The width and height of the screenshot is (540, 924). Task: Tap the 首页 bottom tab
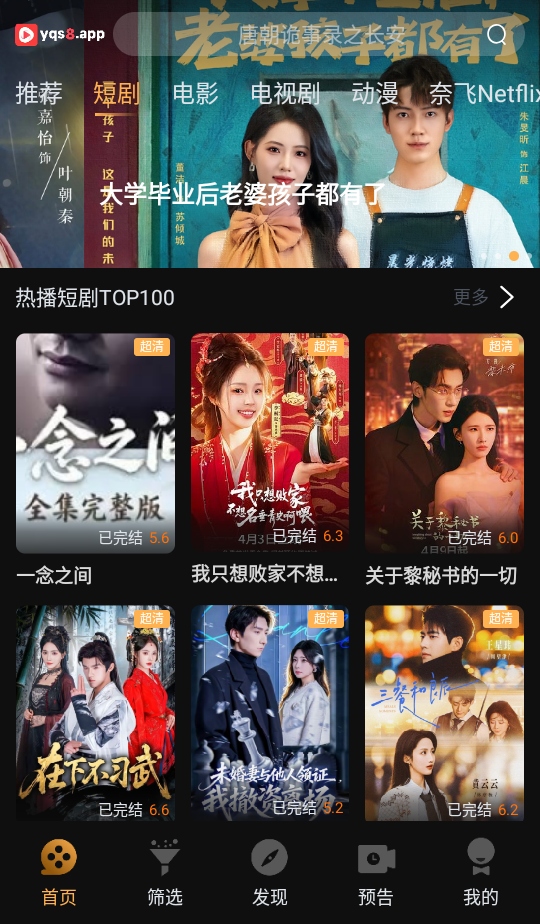(x=59, y=873)
